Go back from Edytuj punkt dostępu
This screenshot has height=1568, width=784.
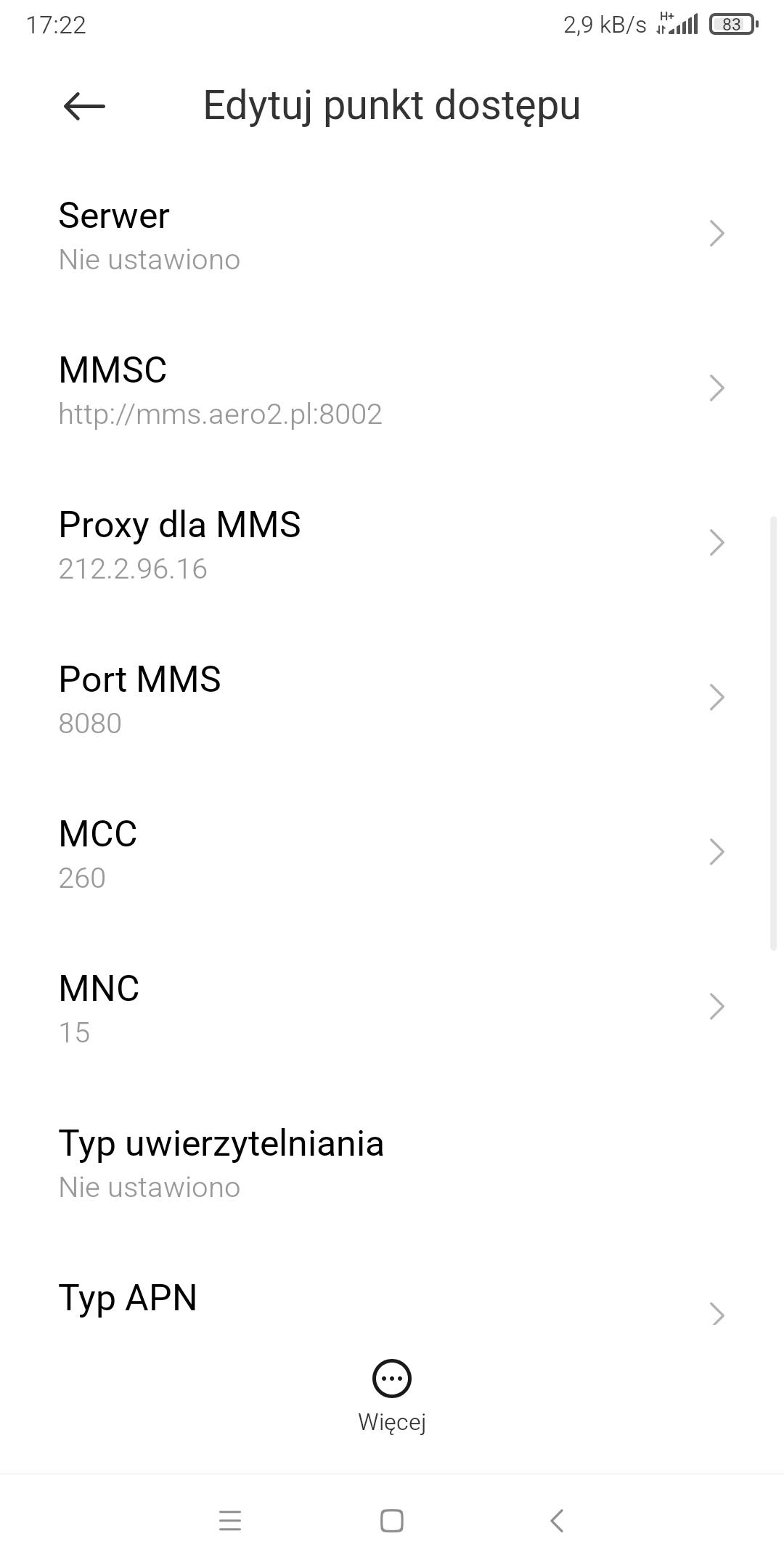point(84,106)
